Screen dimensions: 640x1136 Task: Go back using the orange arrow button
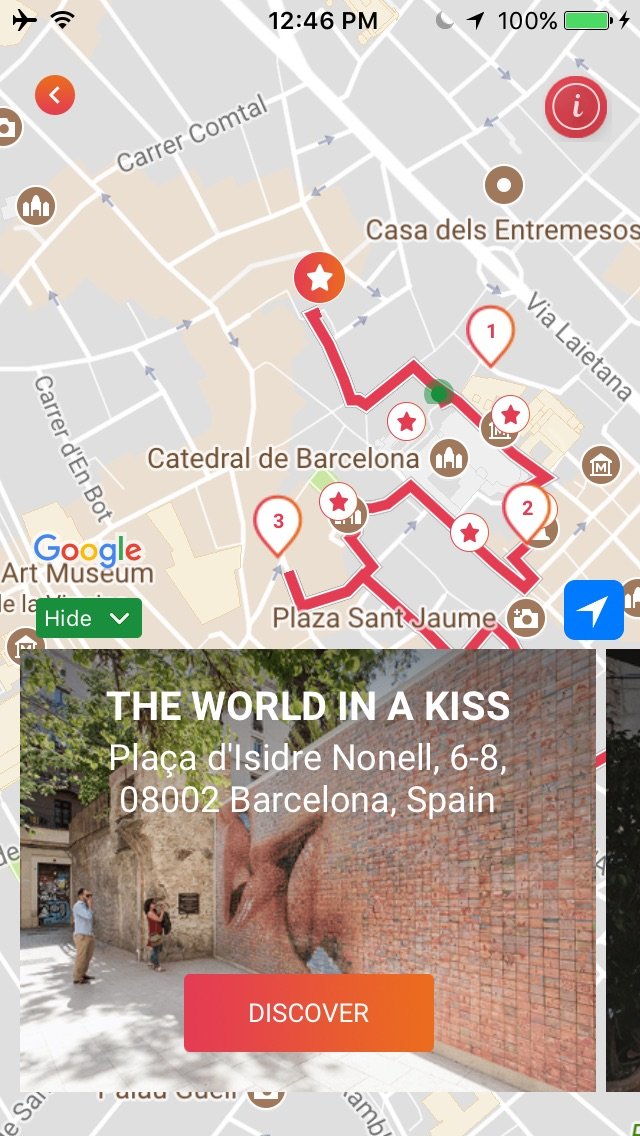[55, 95]
